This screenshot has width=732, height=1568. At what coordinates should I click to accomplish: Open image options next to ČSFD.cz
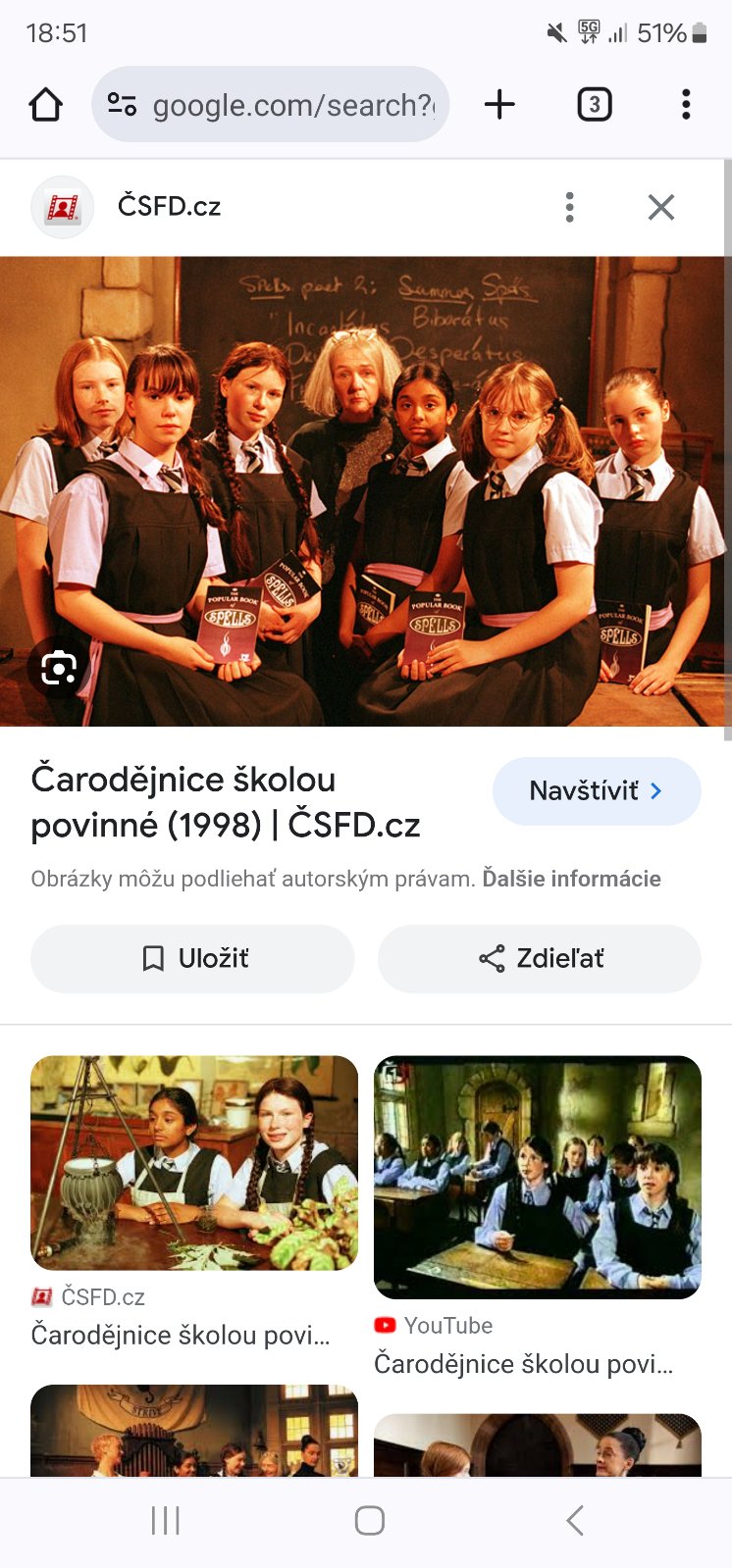pos(569,207)
